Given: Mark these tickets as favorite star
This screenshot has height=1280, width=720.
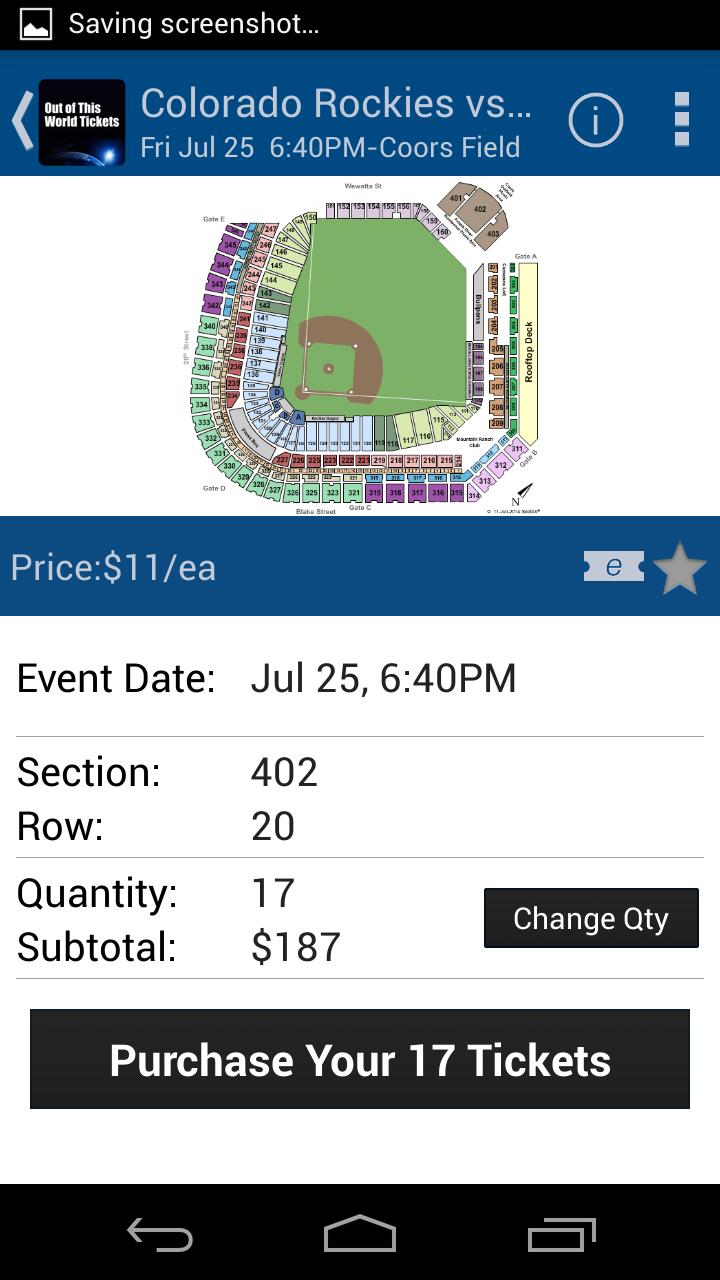Looking at the screenshot, I should click(x=680, y=568).
